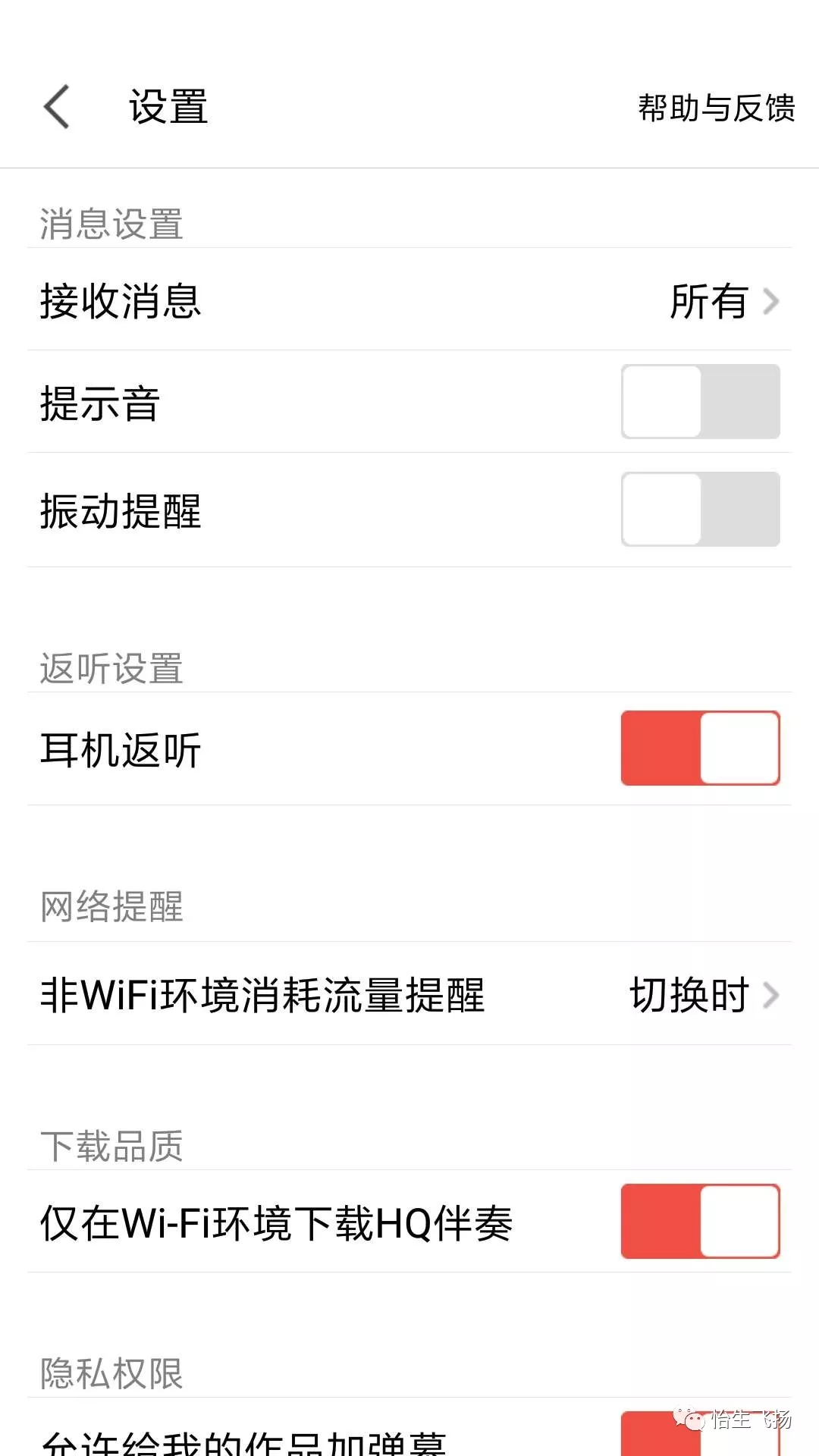The height and width of the screenshot is (1456, 819).
Task: Enable the 提示音 switch
Action: pyautogui.click(x=700, y=402)
